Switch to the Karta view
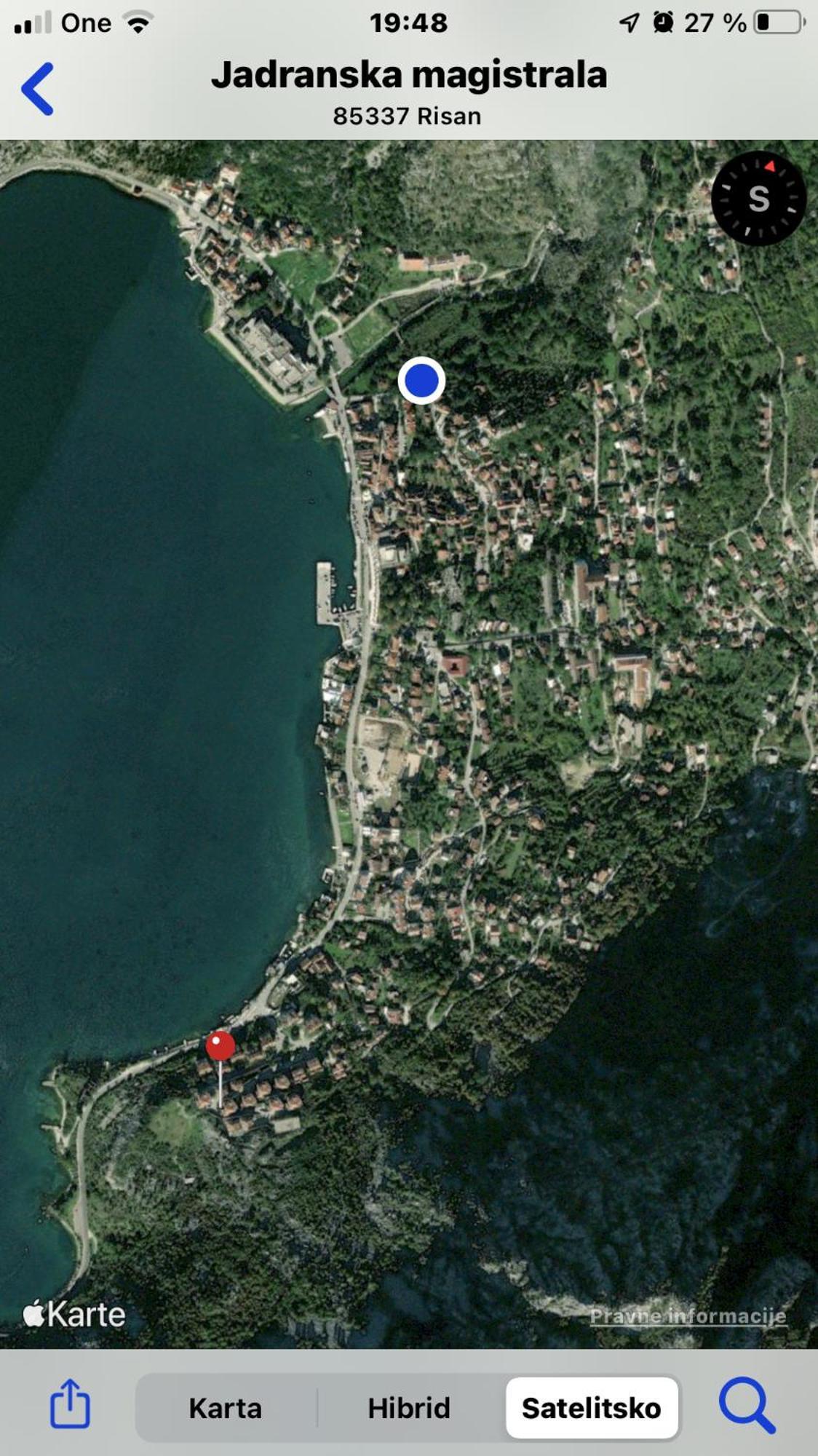 point(225,1408)
